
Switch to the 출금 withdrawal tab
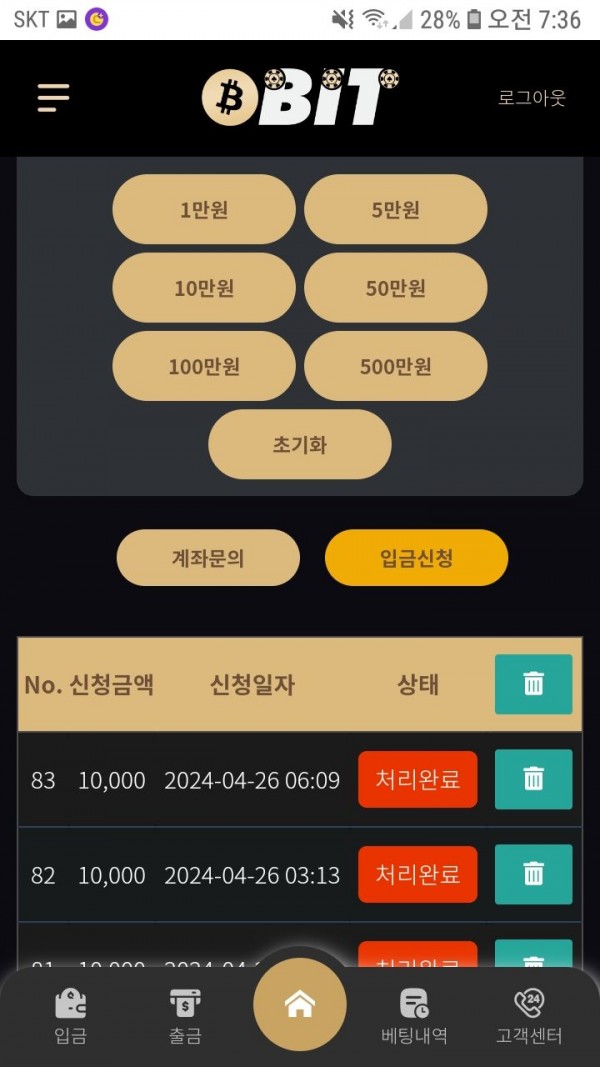185,1015
